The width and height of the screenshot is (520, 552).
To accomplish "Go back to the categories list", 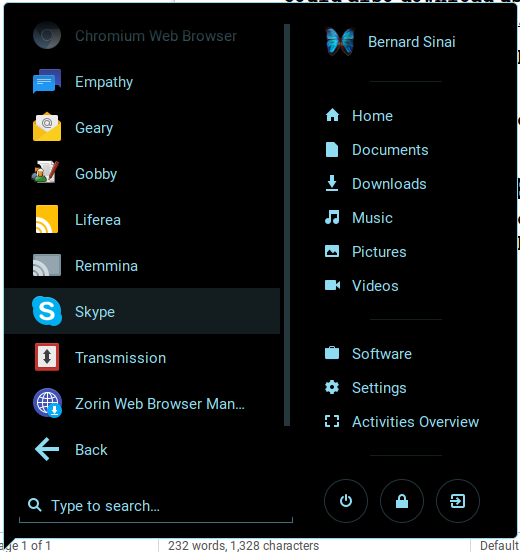I will click(x=143, y=449).
